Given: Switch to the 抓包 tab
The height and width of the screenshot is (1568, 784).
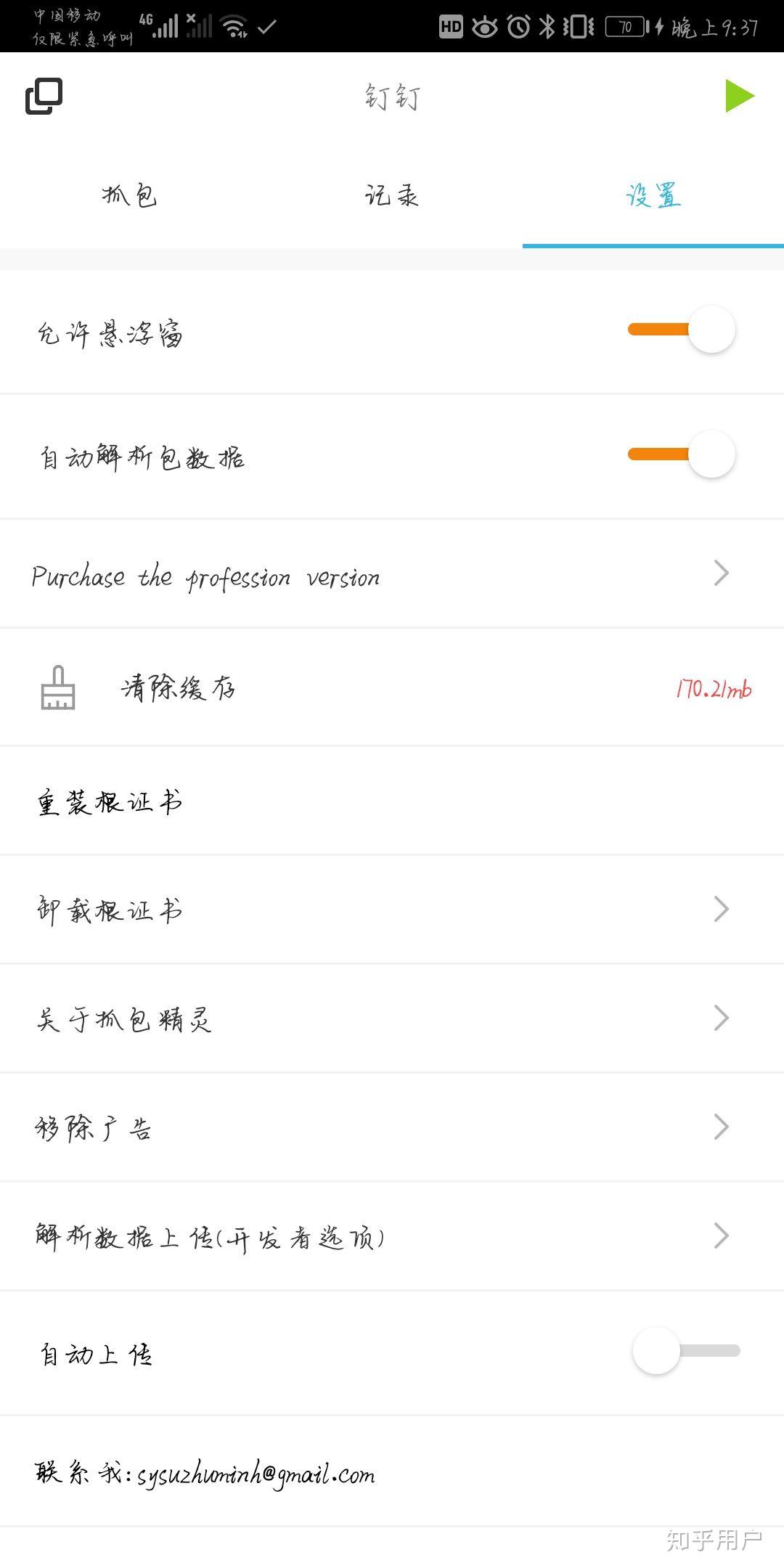Looking at the screenshot, I should point(130,196).
